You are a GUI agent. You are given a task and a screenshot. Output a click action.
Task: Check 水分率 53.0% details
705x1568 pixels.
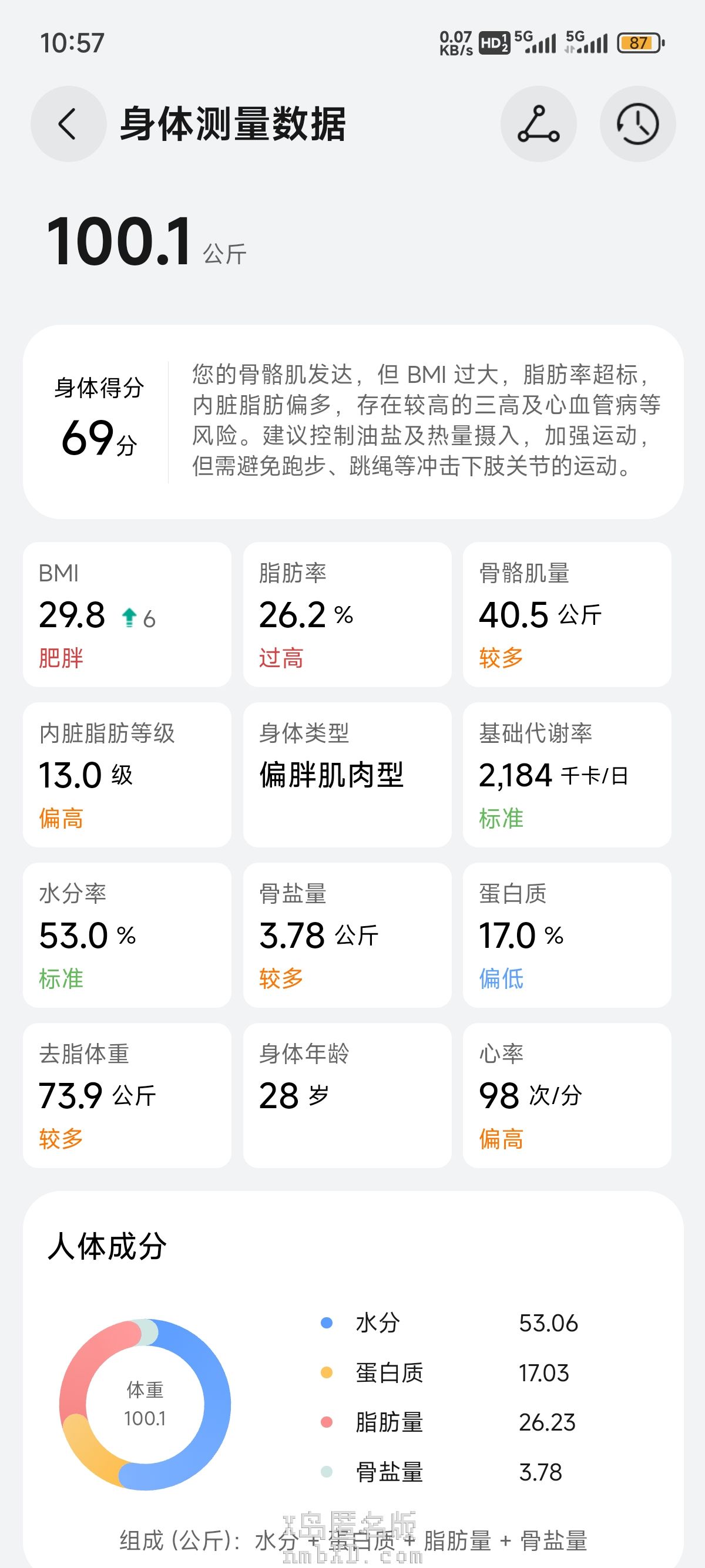coord(127,935)
